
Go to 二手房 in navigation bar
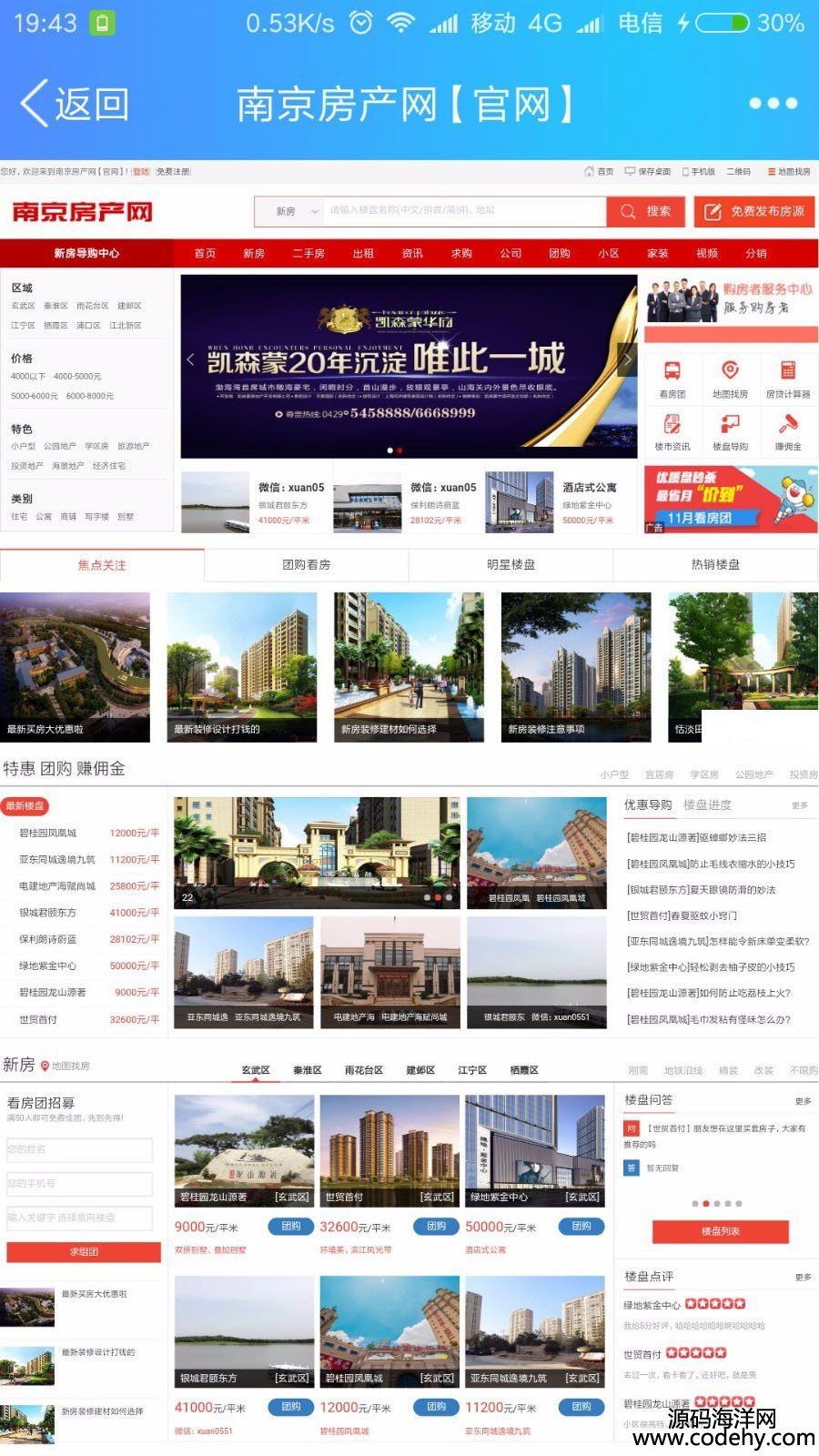click(x=308, y=253)
